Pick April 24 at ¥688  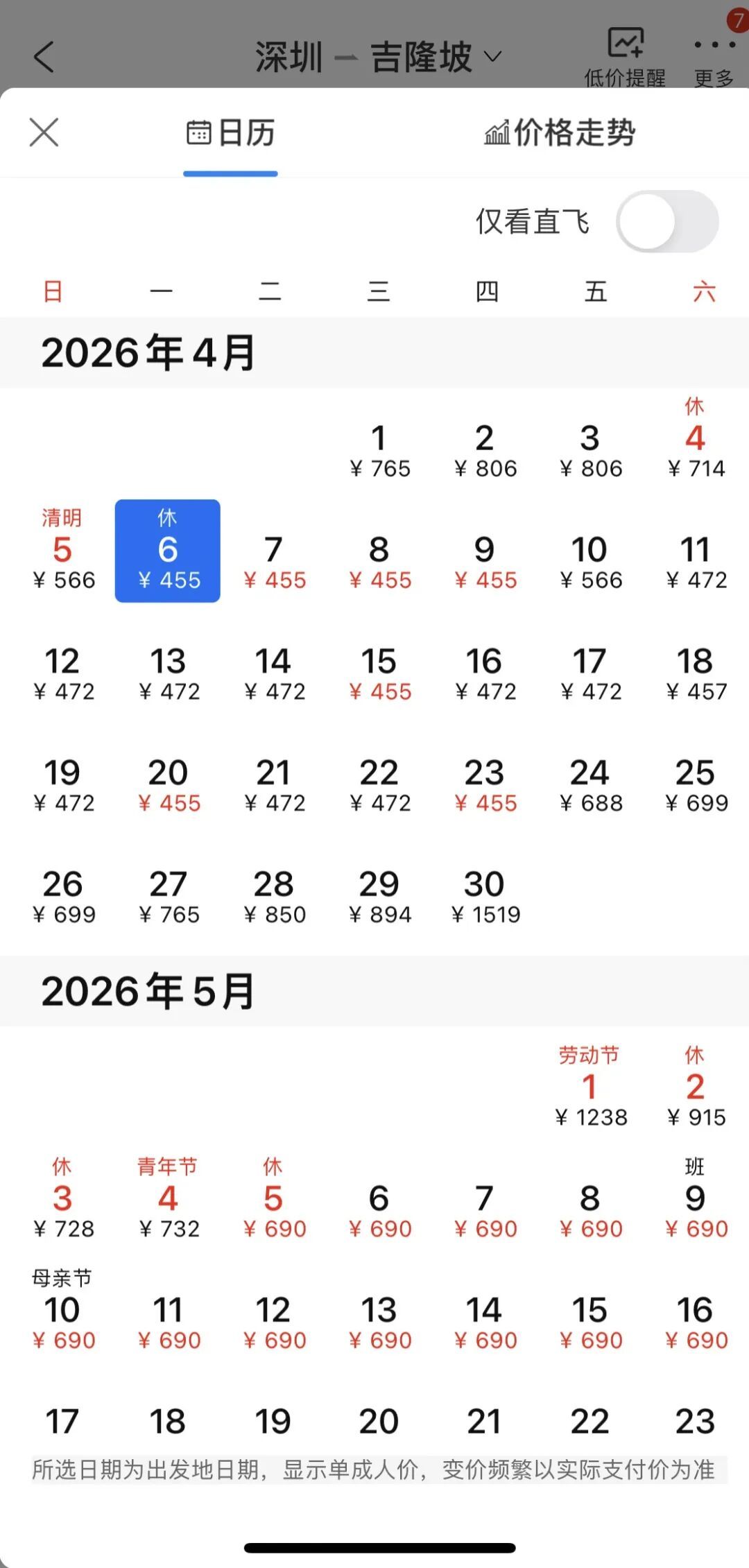[x=590, y=784]
